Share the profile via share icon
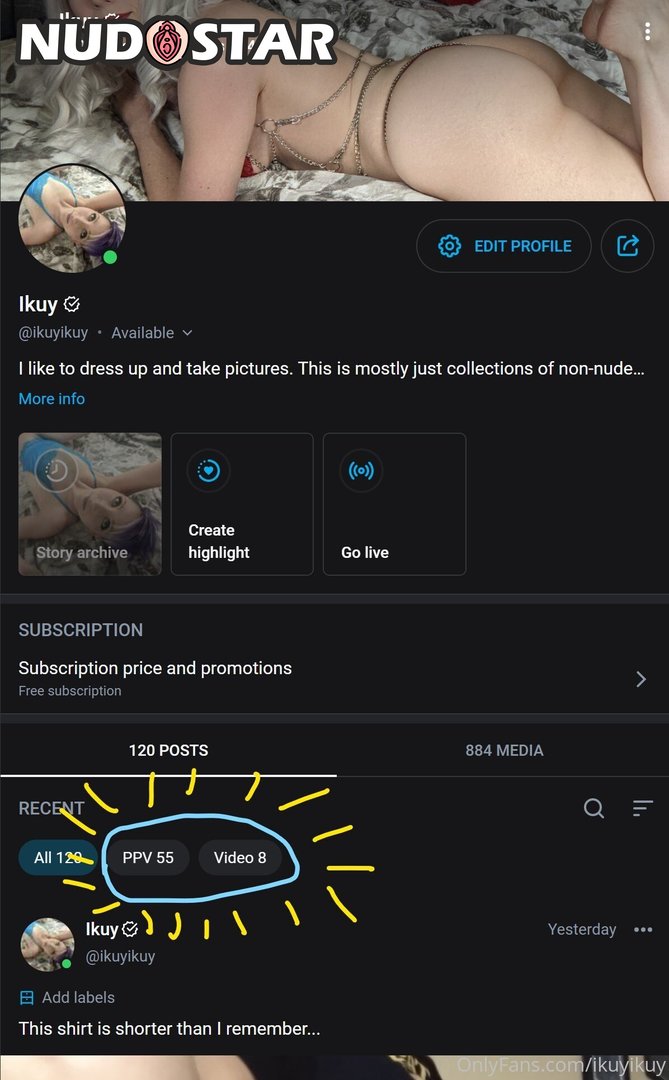Screen dimensions: 669x1080 point(627,246)
